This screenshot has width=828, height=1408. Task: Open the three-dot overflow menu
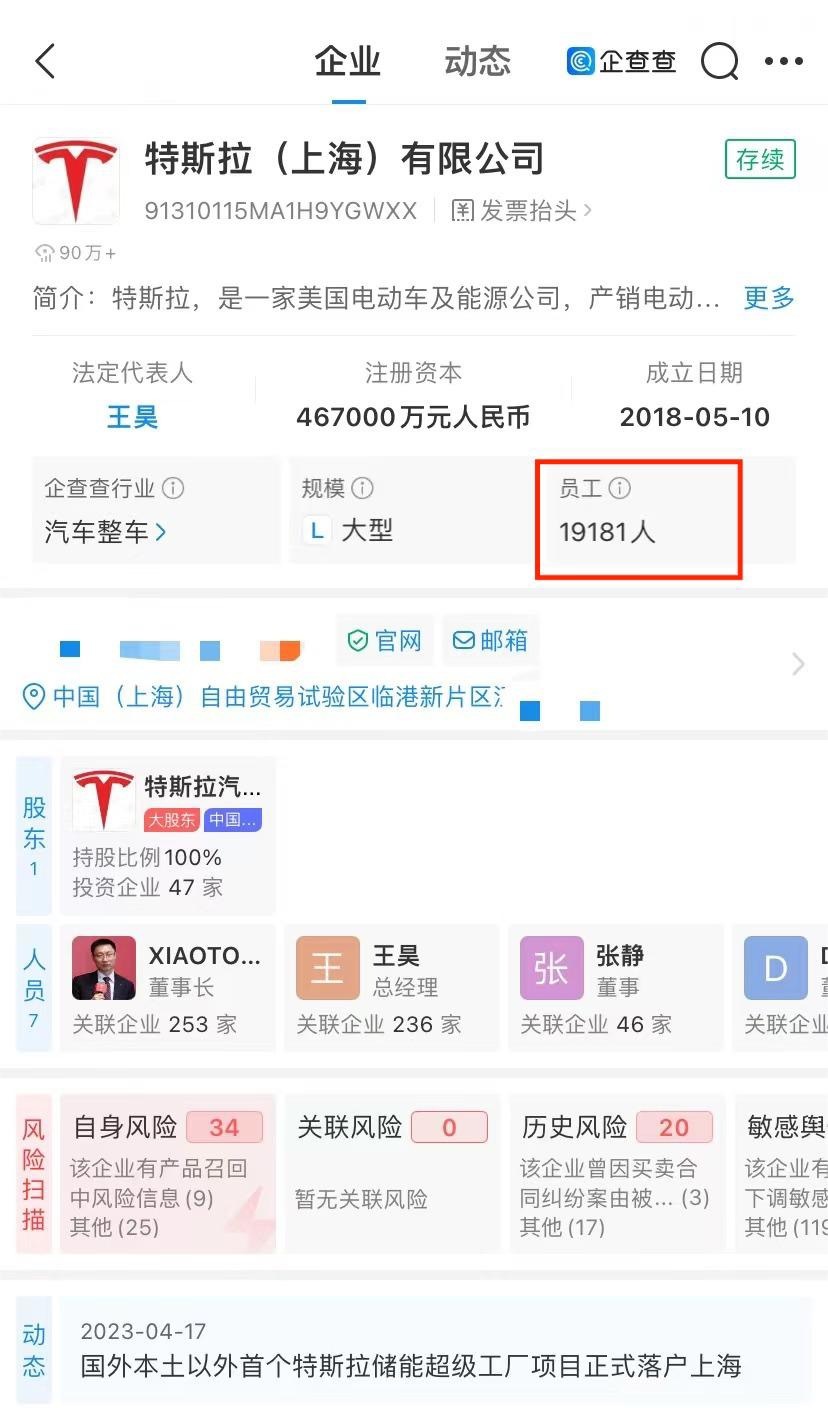pos(783,62)
